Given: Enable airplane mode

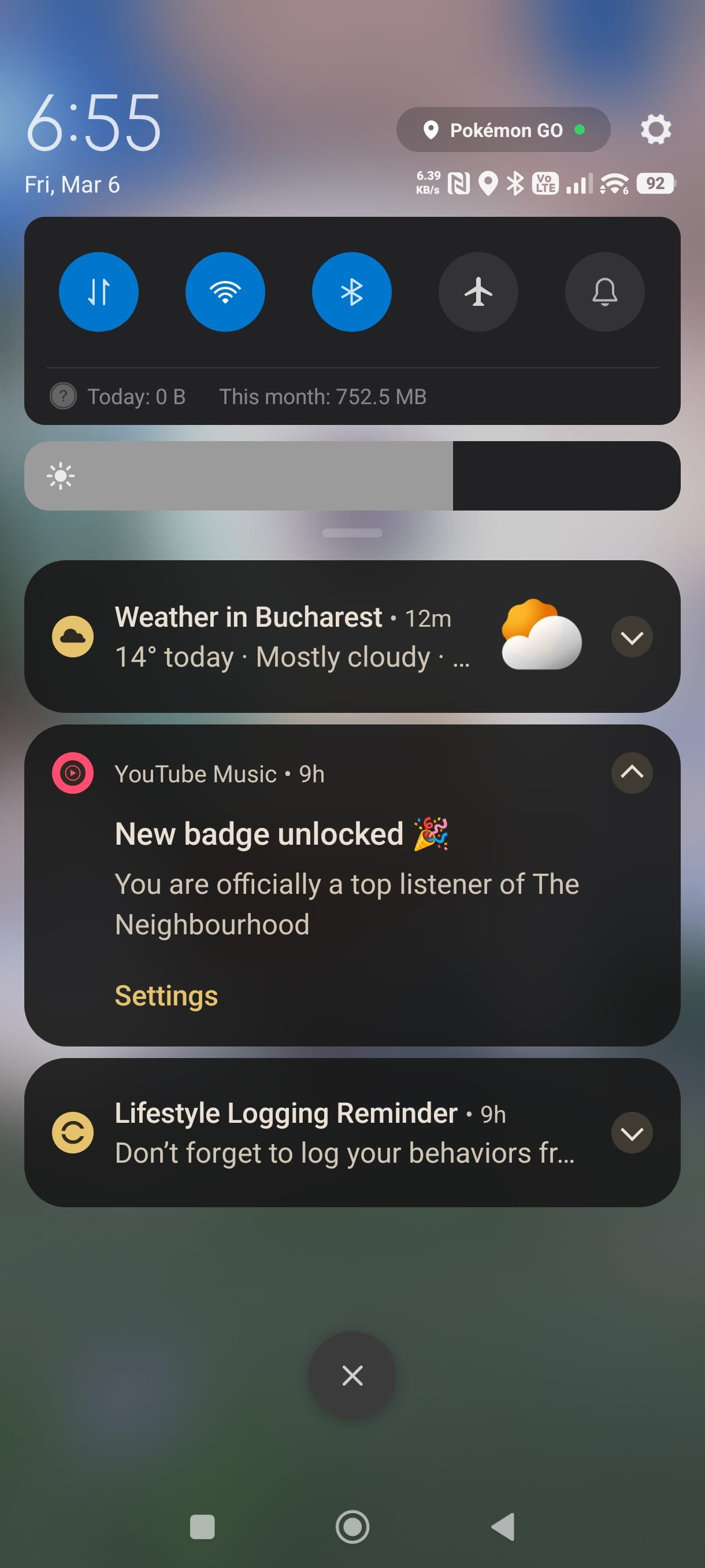Looking at the screenshot, I should [x=478, y=291].
